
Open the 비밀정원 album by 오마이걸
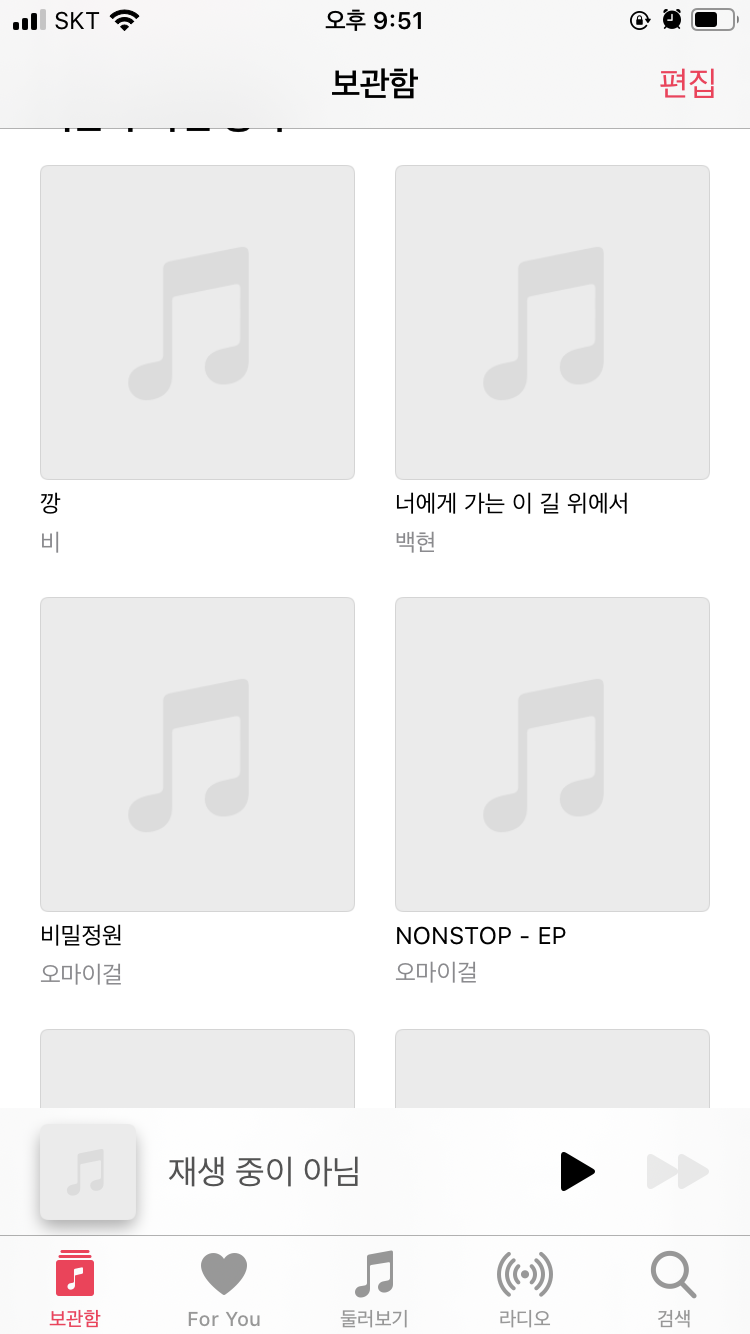point(197,754)
